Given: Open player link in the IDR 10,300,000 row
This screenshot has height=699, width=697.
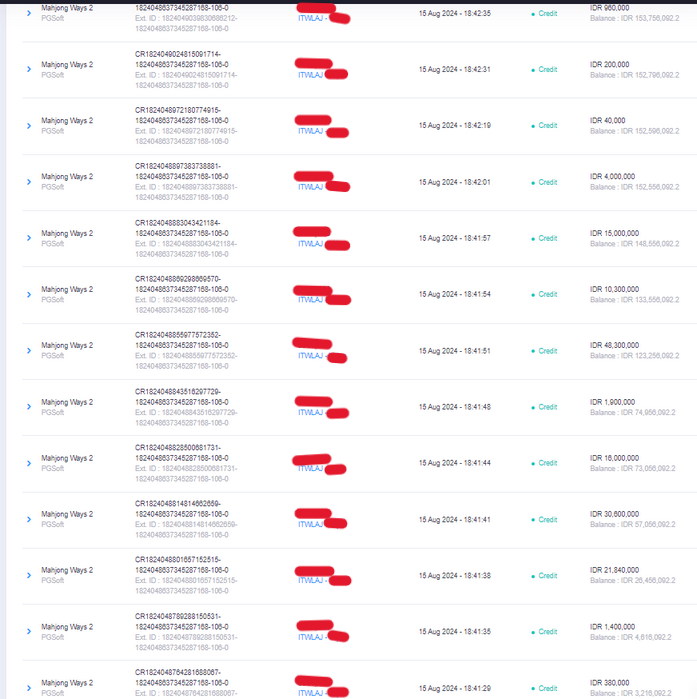Looking at the screenshot, I should tap(310, 300).
